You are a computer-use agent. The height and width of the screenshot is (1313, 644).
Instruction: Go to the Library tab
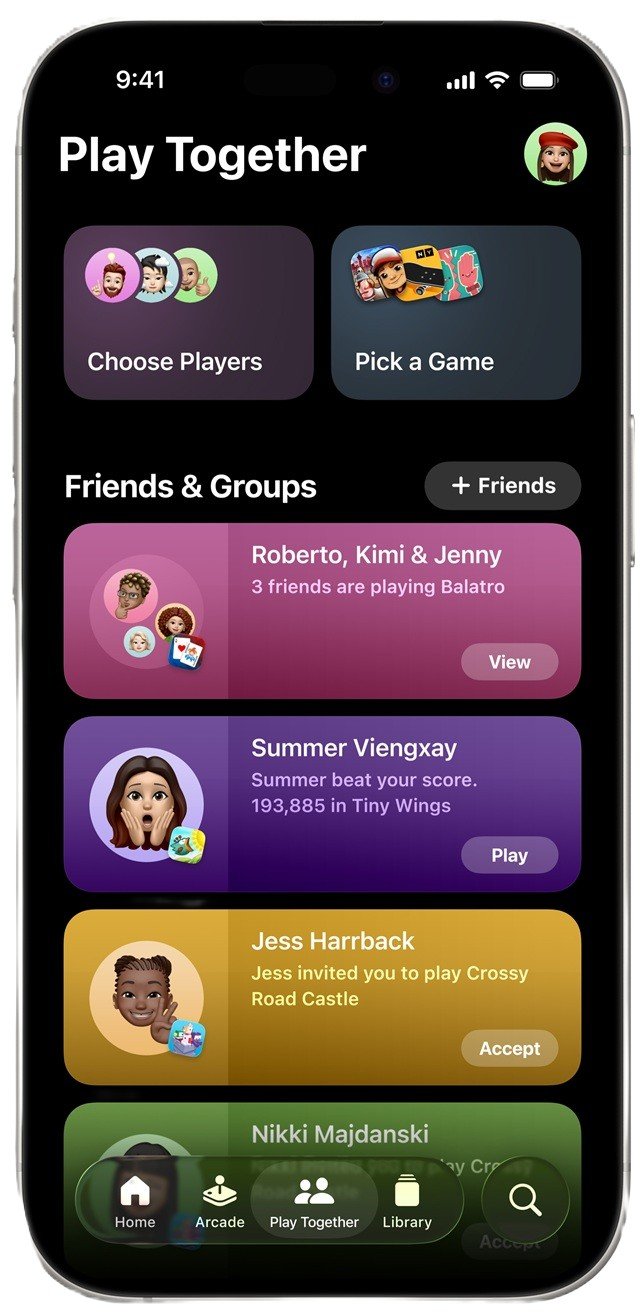click(x=407, y=1201)
